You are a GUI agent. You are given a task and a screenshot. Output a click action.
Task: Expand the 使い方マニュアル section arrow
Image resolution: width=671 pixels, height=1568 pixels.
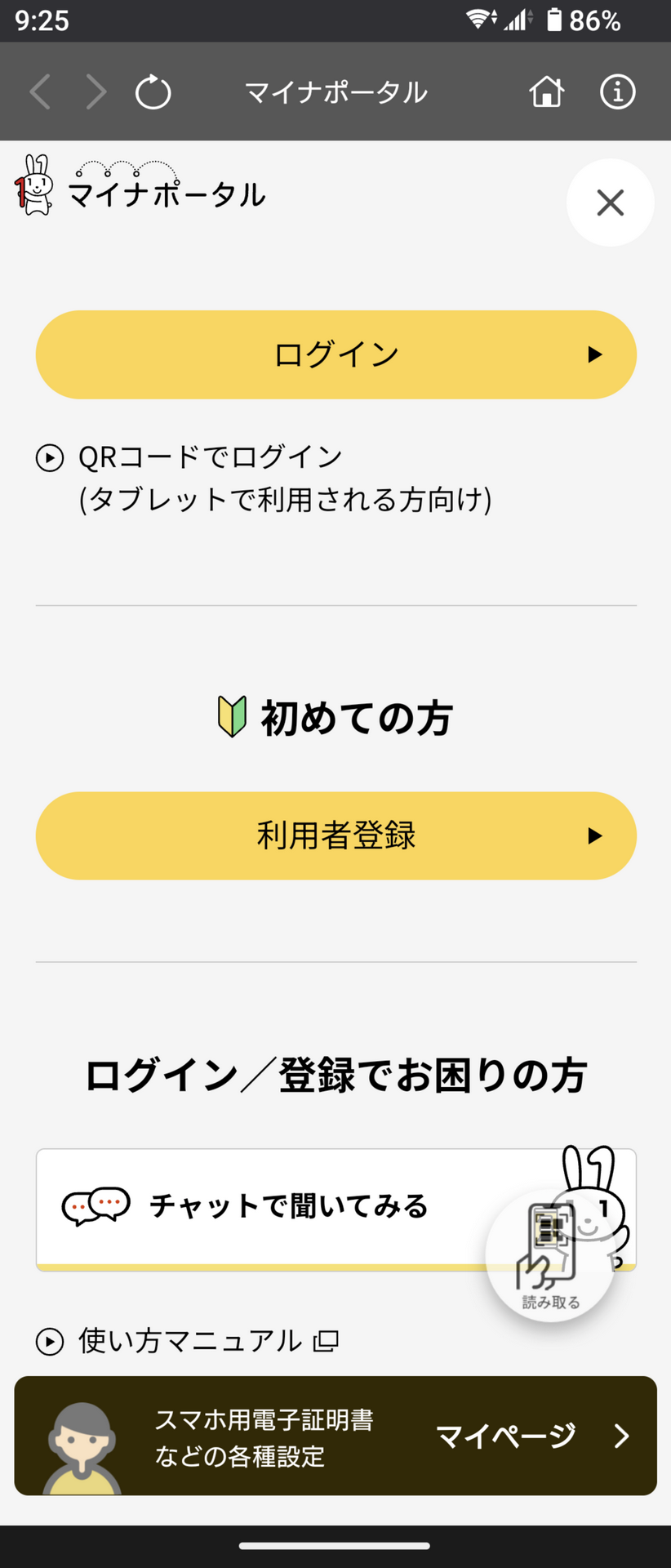pos(51,1339)
